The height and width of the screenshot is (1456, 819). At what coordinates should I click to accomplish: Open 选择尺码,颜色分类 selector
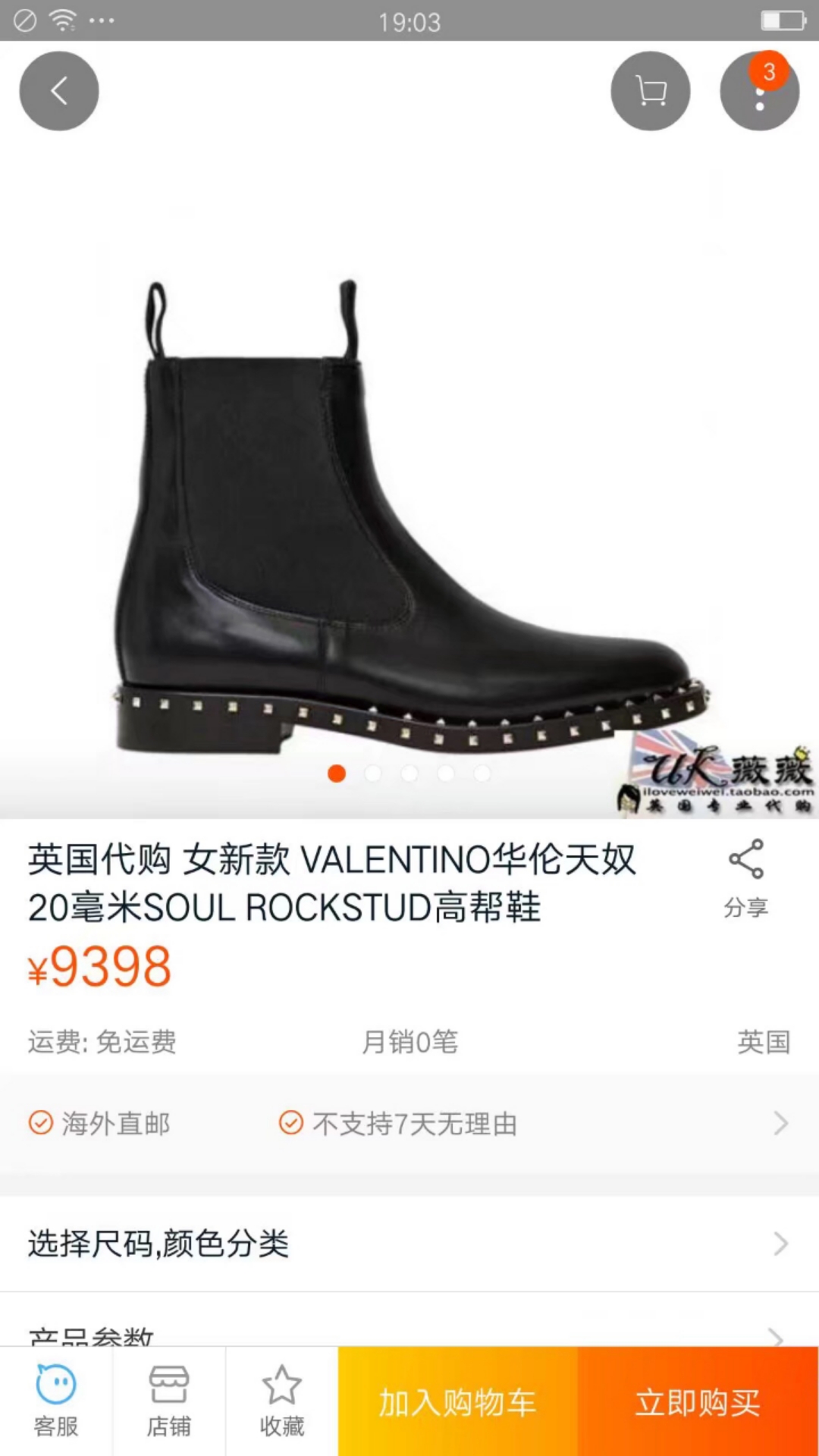click(409, 1244)
